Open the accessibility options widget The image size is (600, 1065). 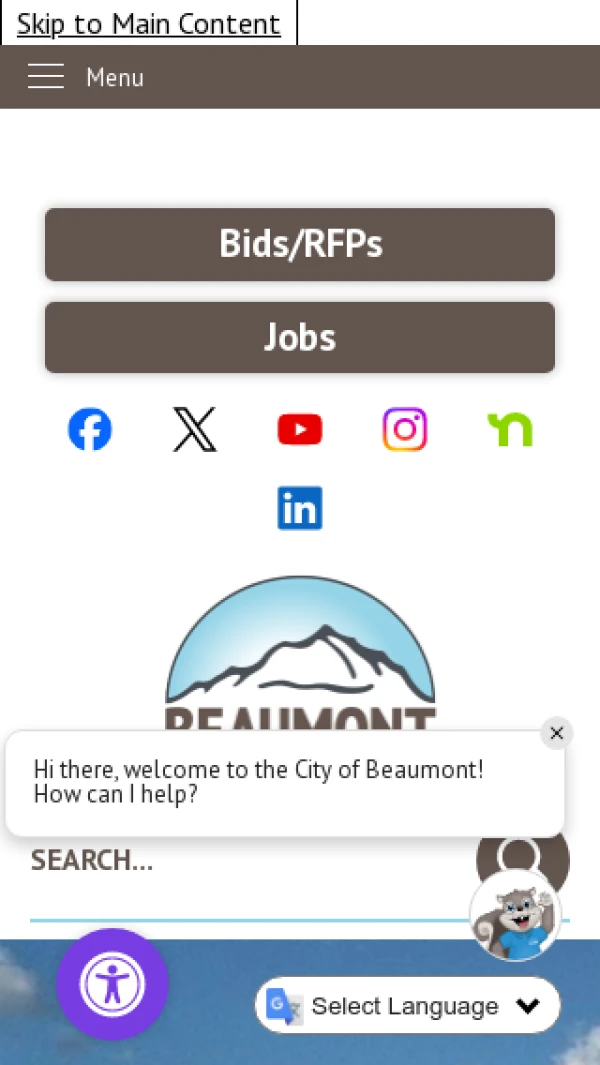pos(112,985)
